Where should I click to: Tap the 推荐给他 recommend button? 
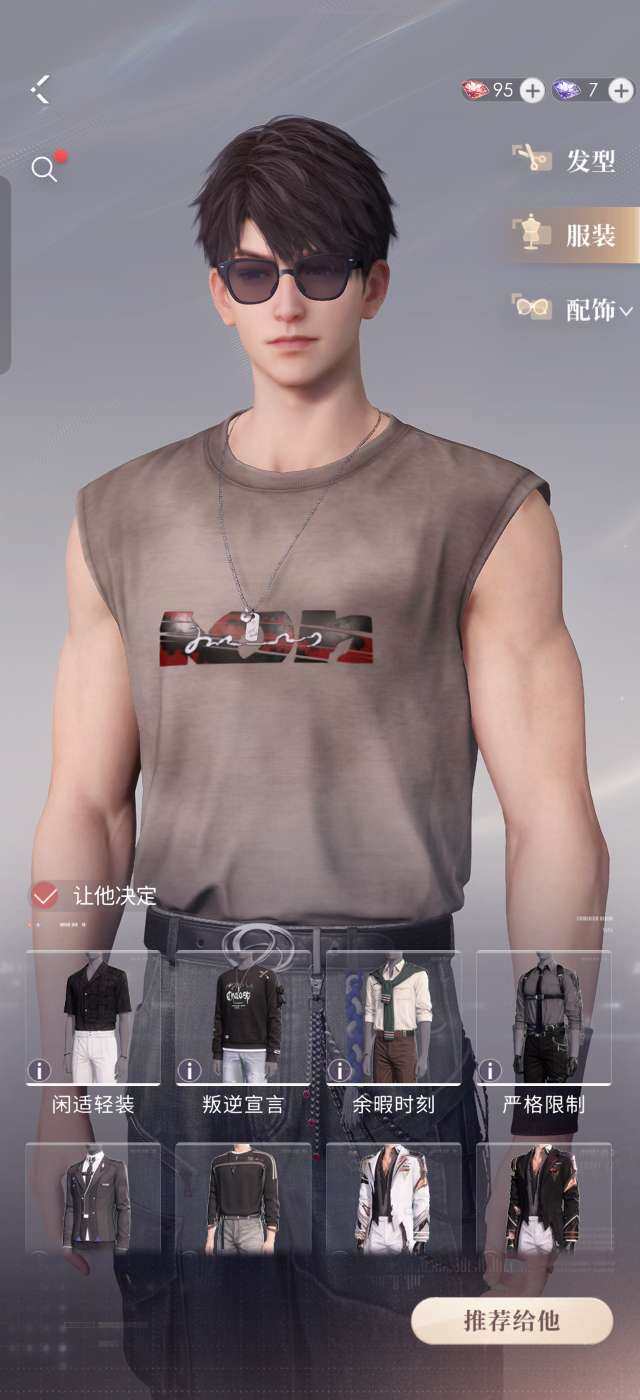click(x=511, y=1321)
